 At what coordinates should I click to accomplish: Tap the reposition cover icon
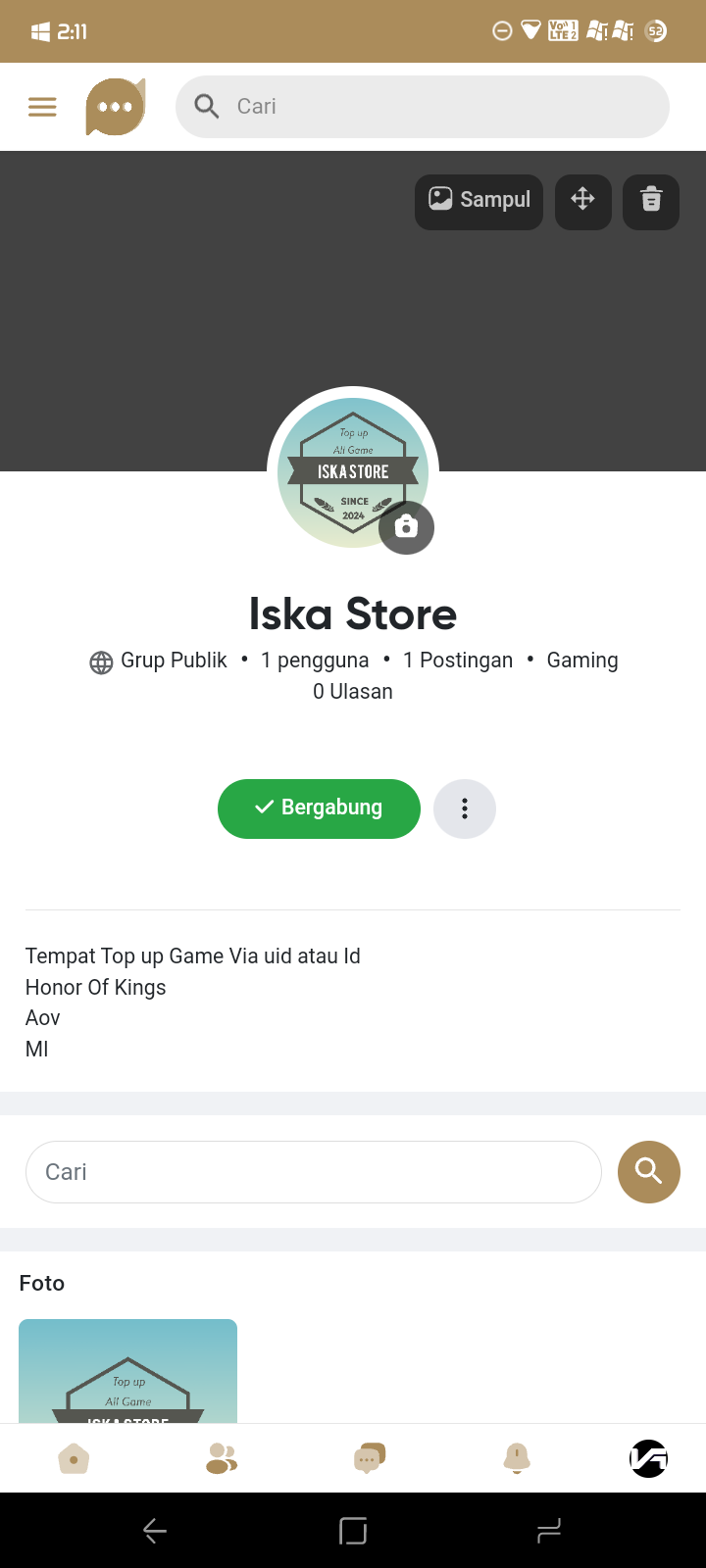pyautogui.click(x=583, y=201)
